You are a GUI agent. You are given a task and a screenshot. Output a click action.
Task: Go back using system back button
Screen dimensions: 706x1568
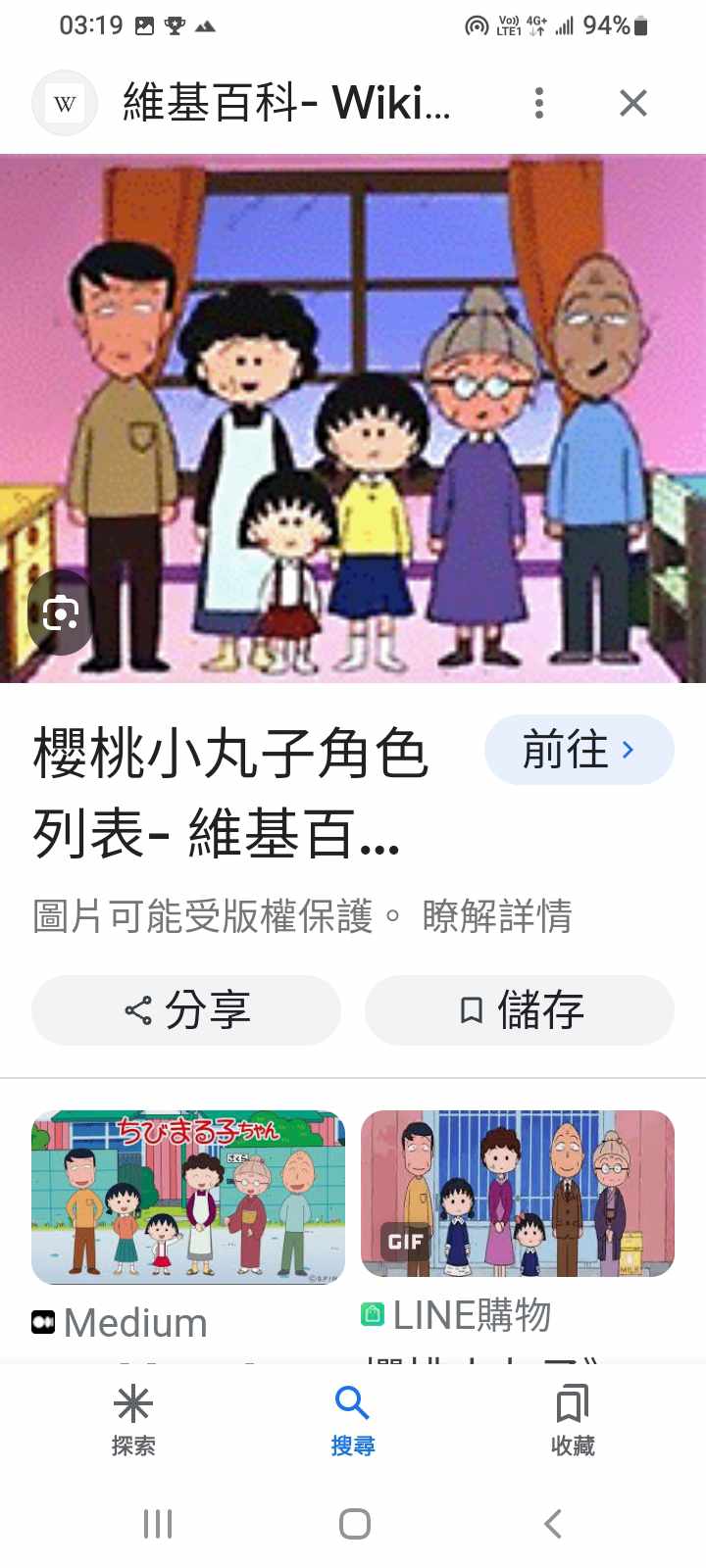[x=553, y=1524]
